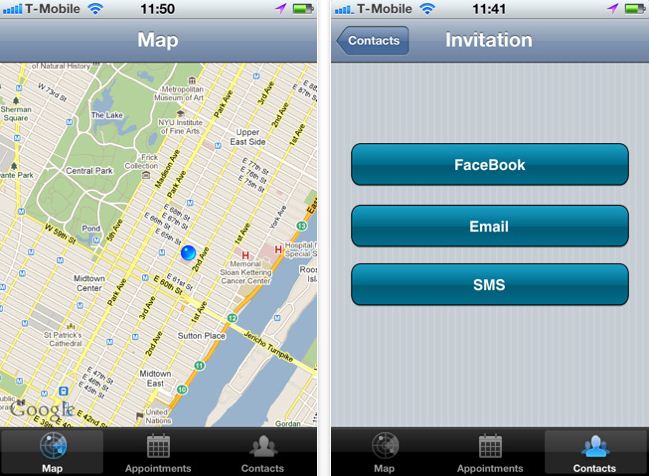Choose the Email invitation option
The image size is (649, 476).
click(489, 226)
